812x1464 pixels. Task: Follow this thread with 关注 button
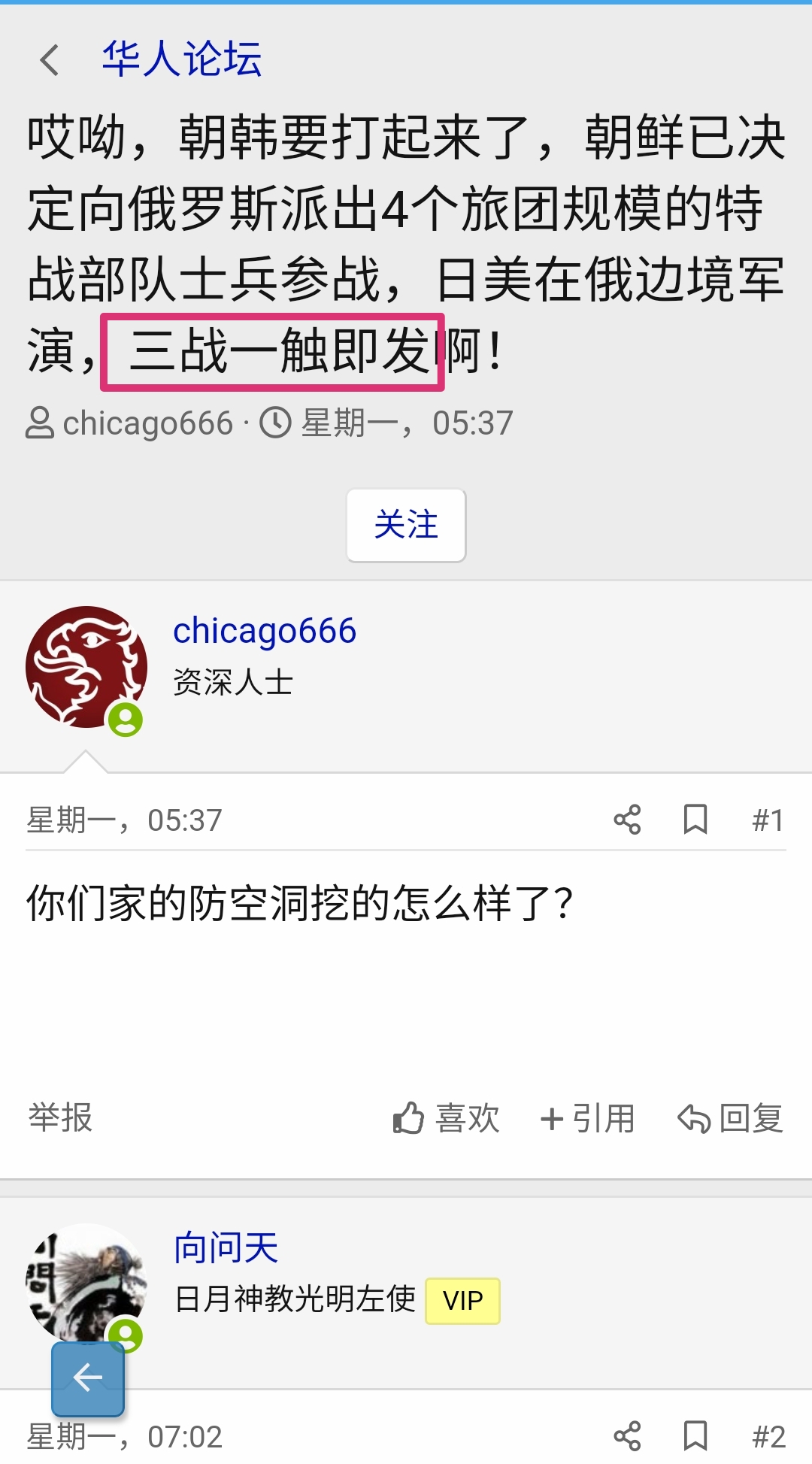click(406, 525)
